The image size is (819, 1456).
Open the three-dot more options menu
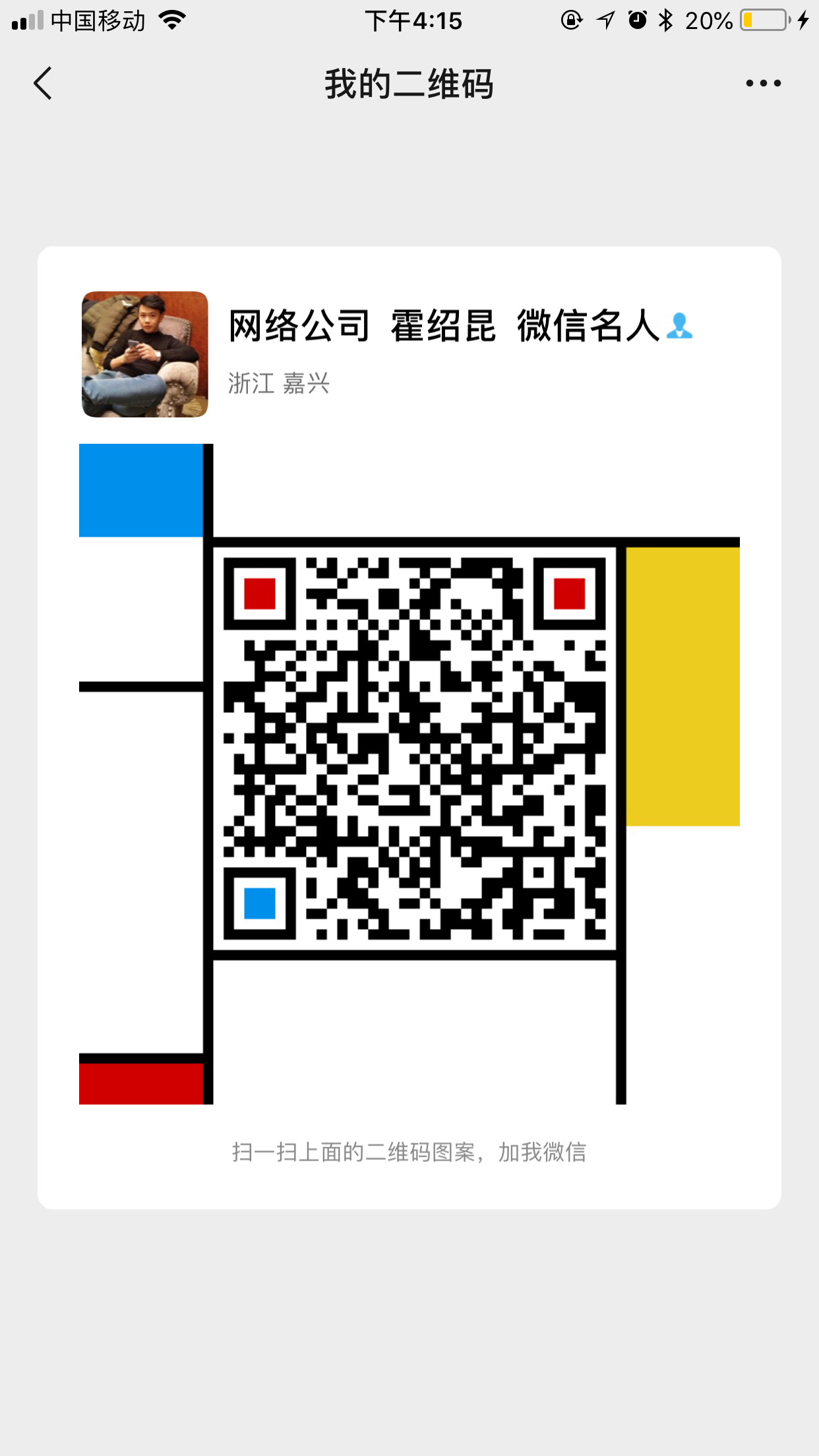point(763,84)
